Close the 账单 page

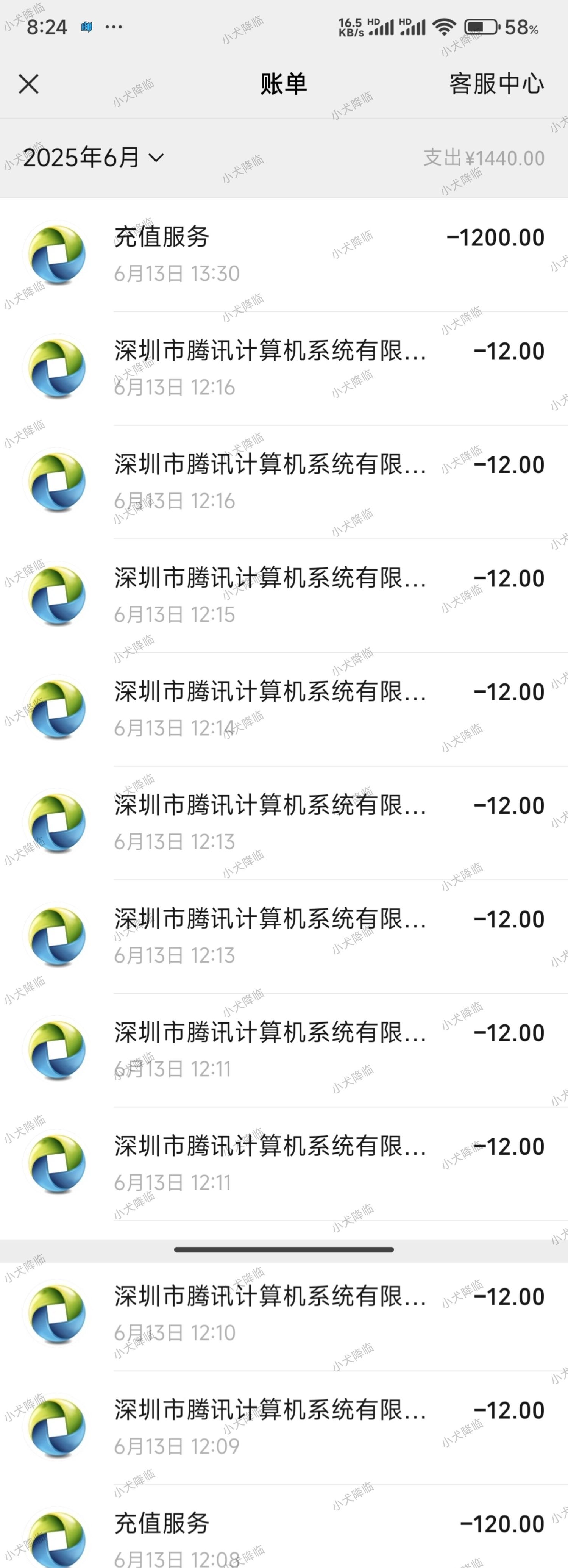(28, 84)
